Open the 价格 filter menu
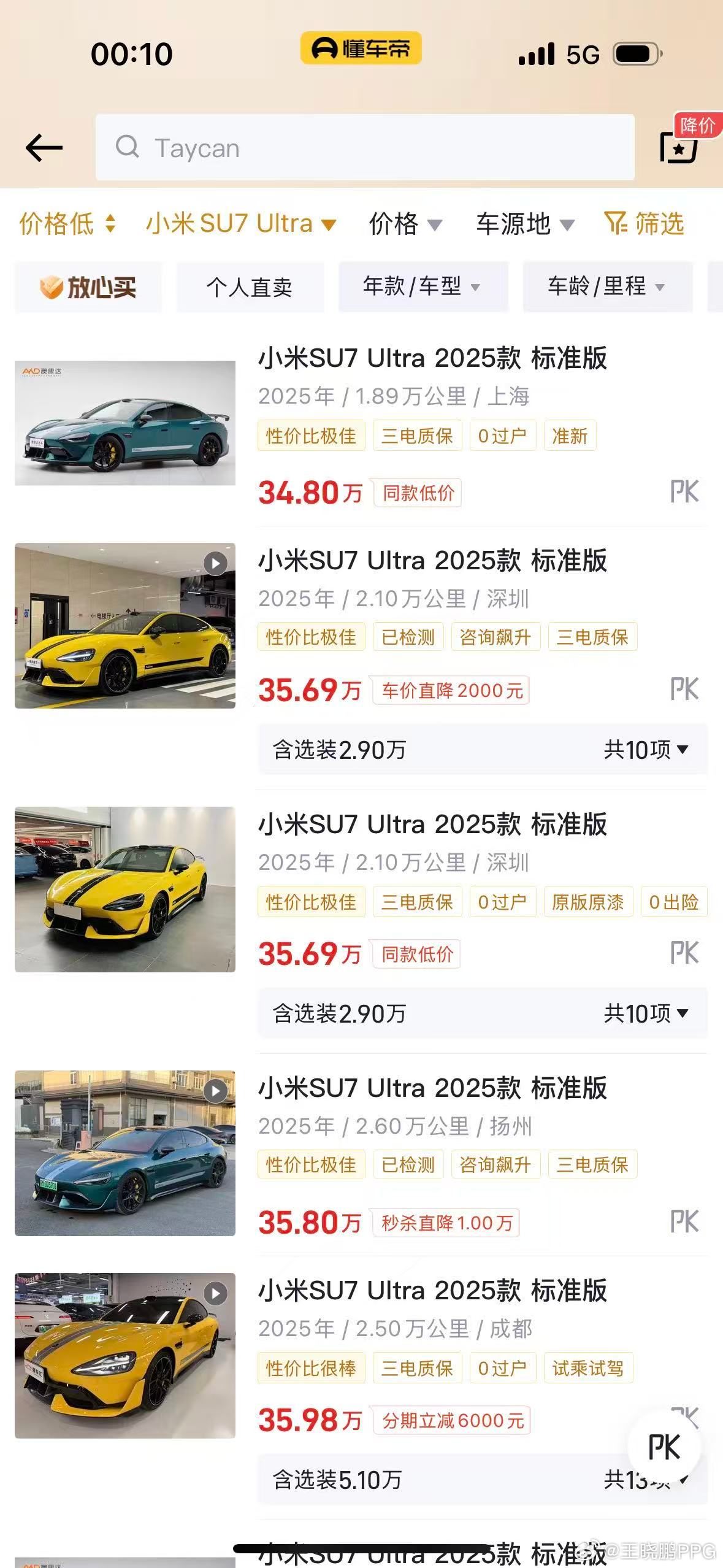Viewport: 723px width, 1568px height. [x=407, y=225]
